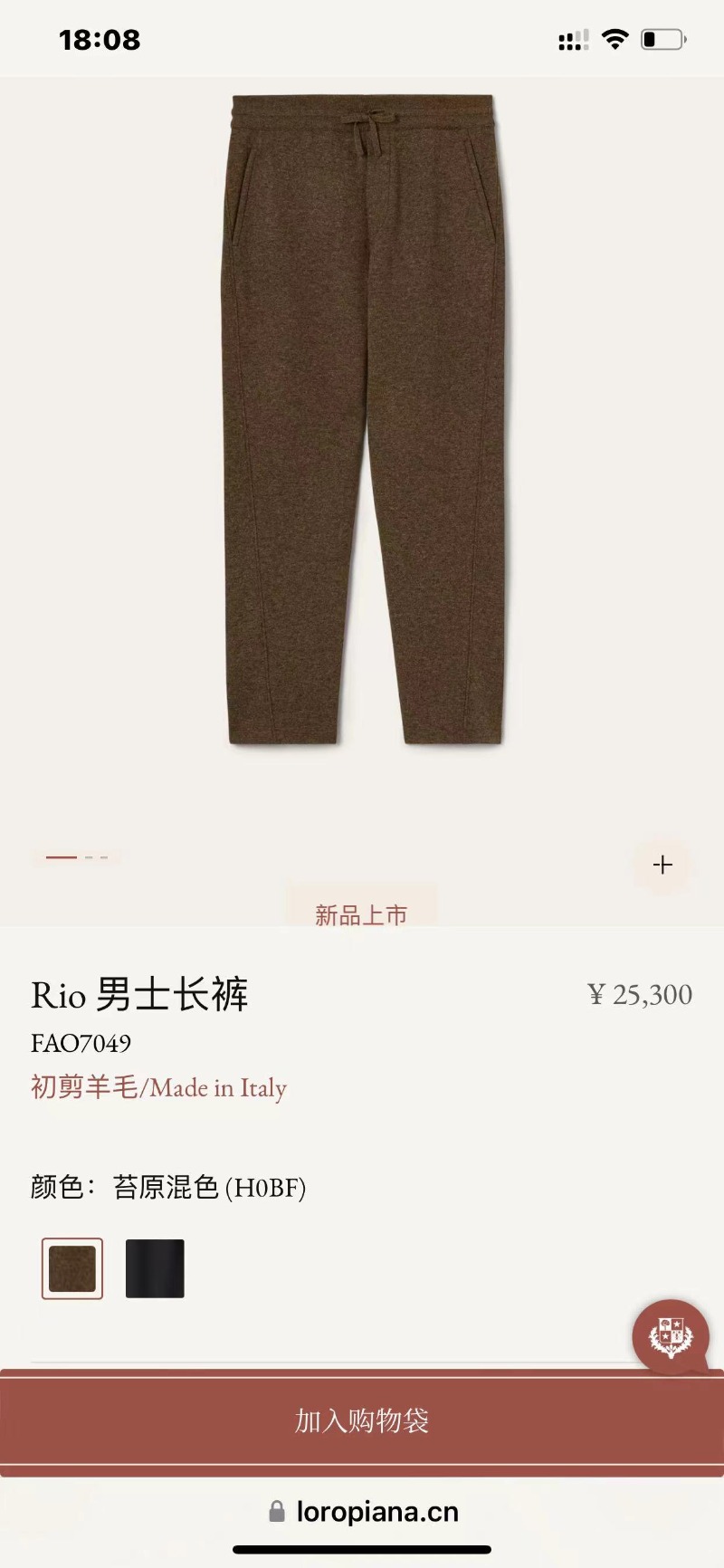724x1568 pixels.
Task: Zoom the product image with the plus icon
Action: coord(662,865)
